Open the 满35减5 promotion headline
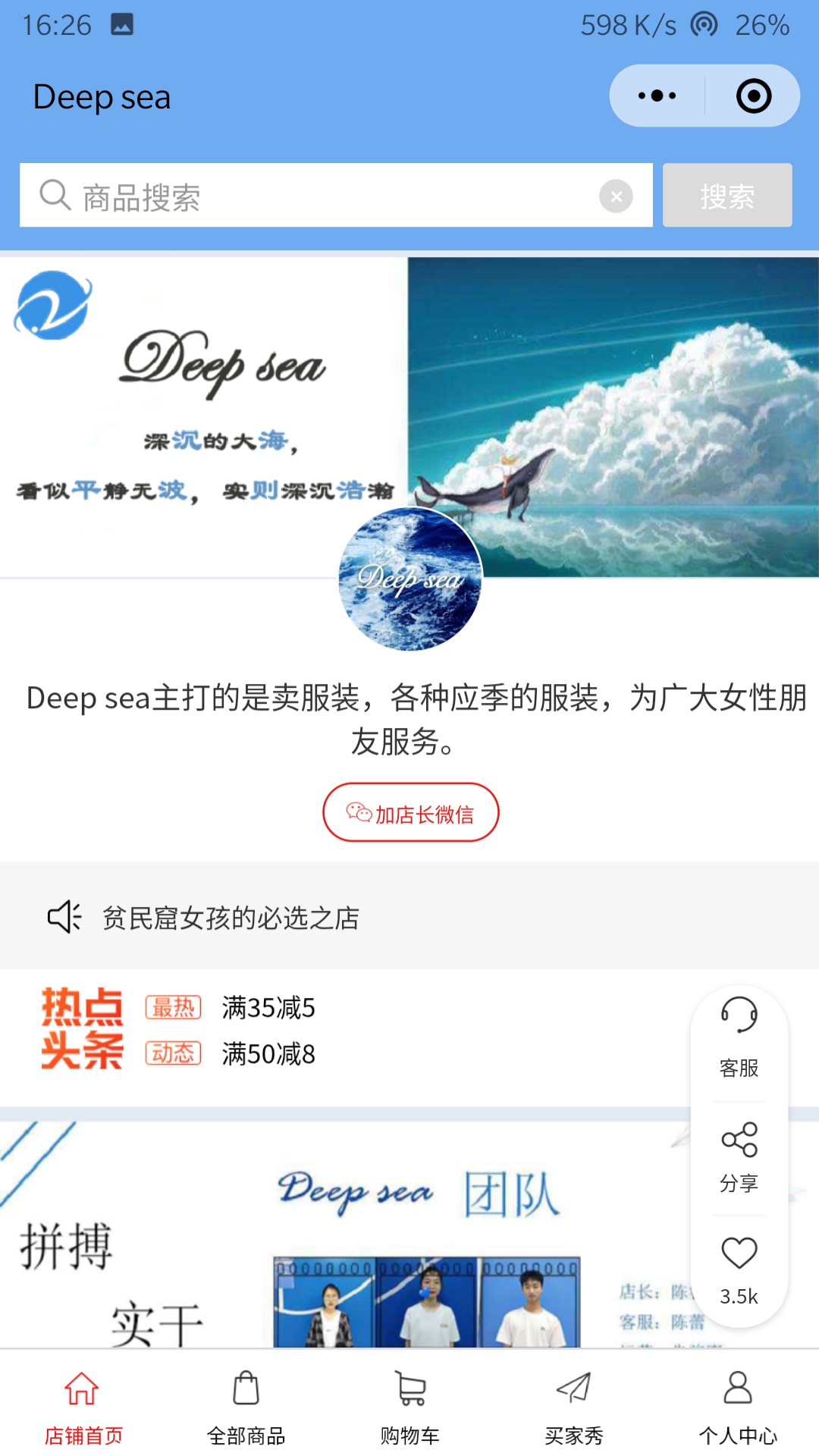This screenshot has height=1456, width=819. [268, 1008]
